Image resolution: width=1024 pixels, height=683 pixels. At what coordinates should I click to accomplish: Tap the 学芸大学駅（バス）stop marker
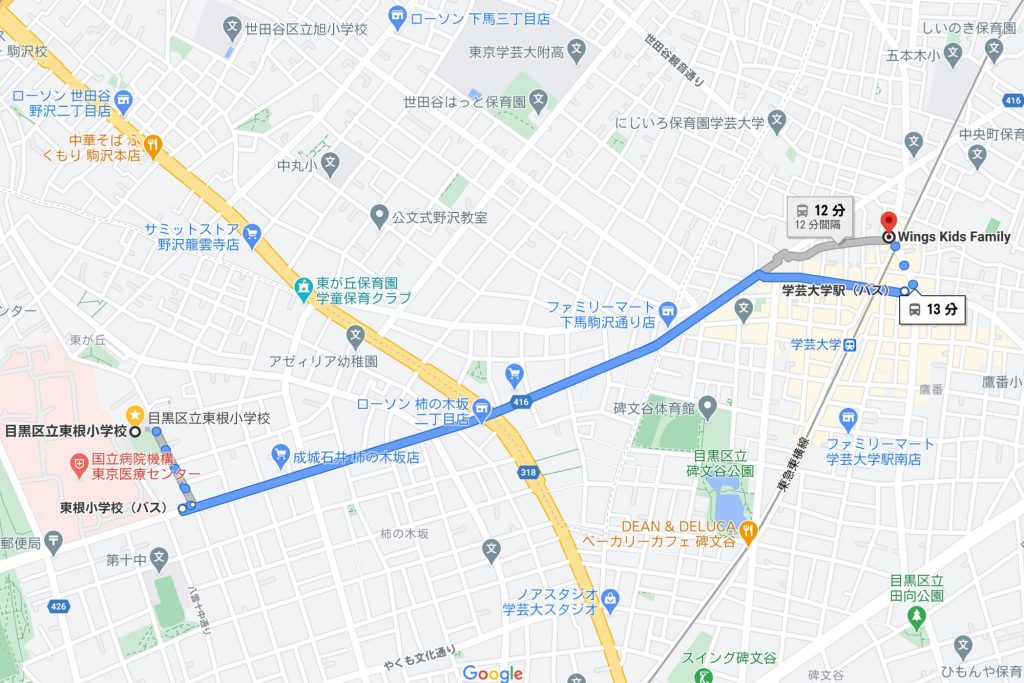(x=905, y=291)
